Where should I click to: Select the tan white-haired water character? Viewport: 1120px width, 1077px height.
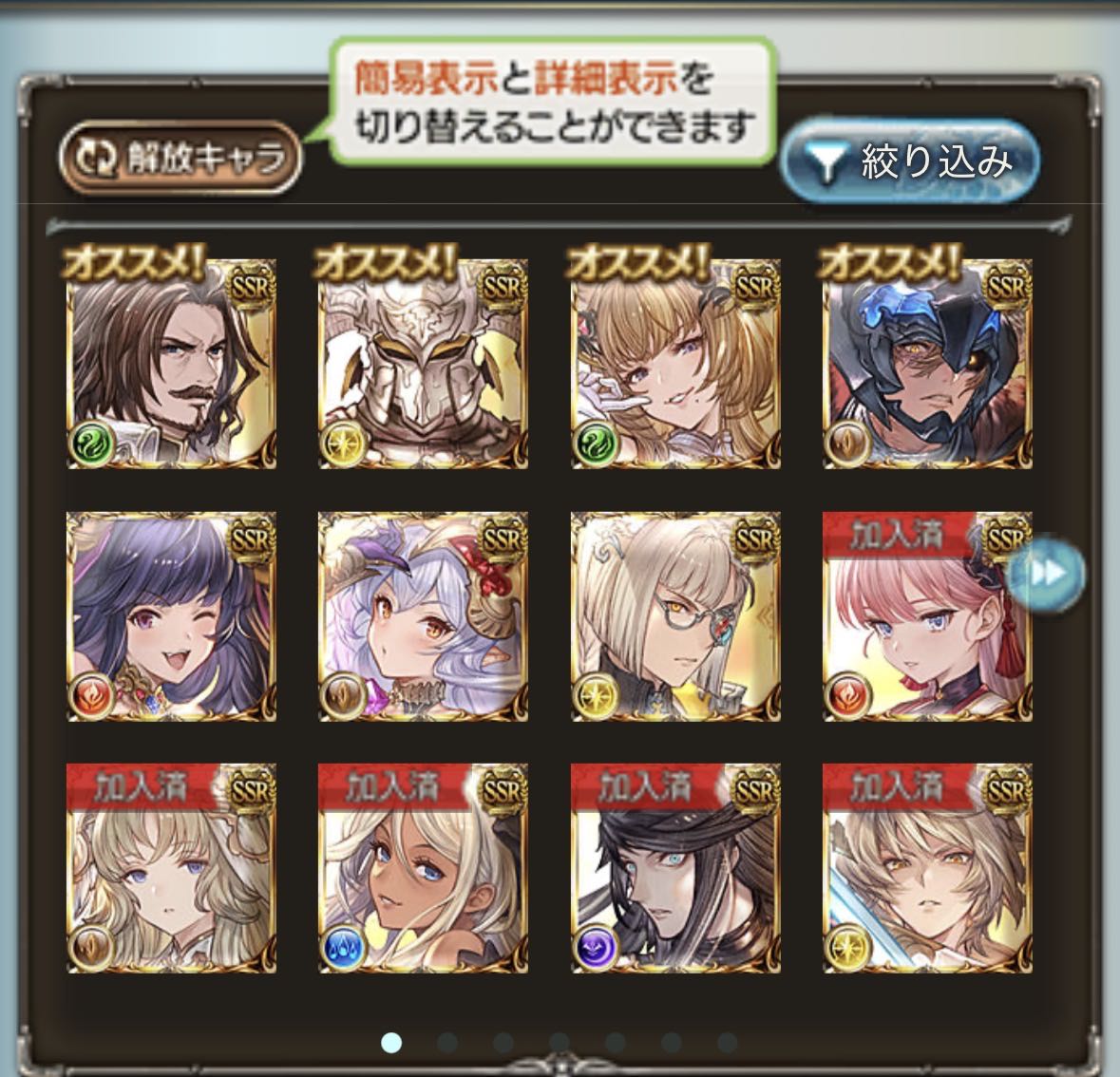click(424, 868)
